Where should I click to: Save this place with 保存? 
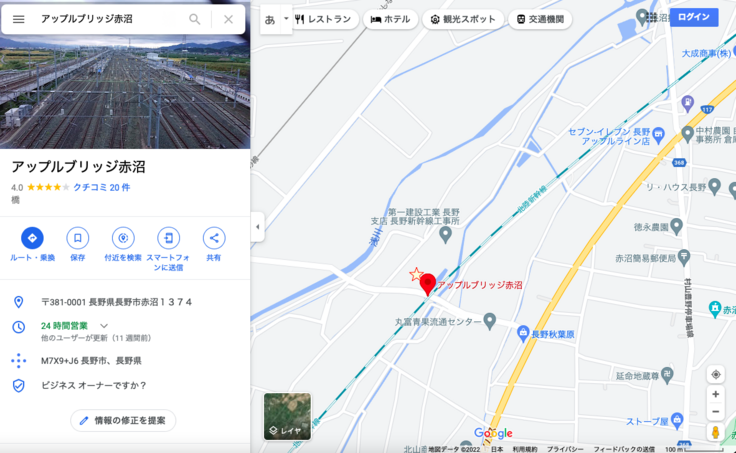(x=77, y=238)
